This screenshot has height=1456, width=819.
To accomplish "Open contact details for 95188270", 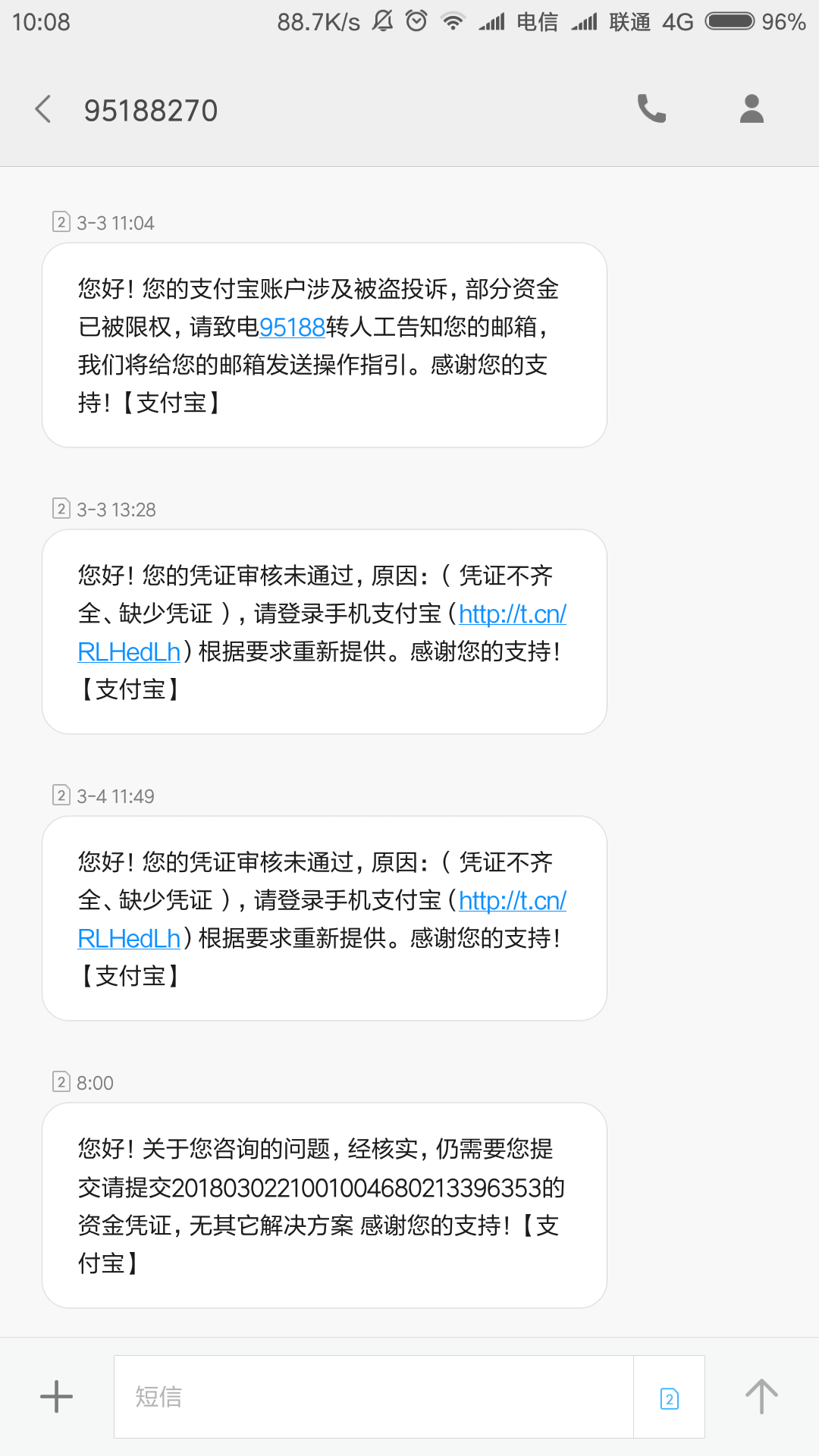I will pyautogui.click(x=752, y=109).
